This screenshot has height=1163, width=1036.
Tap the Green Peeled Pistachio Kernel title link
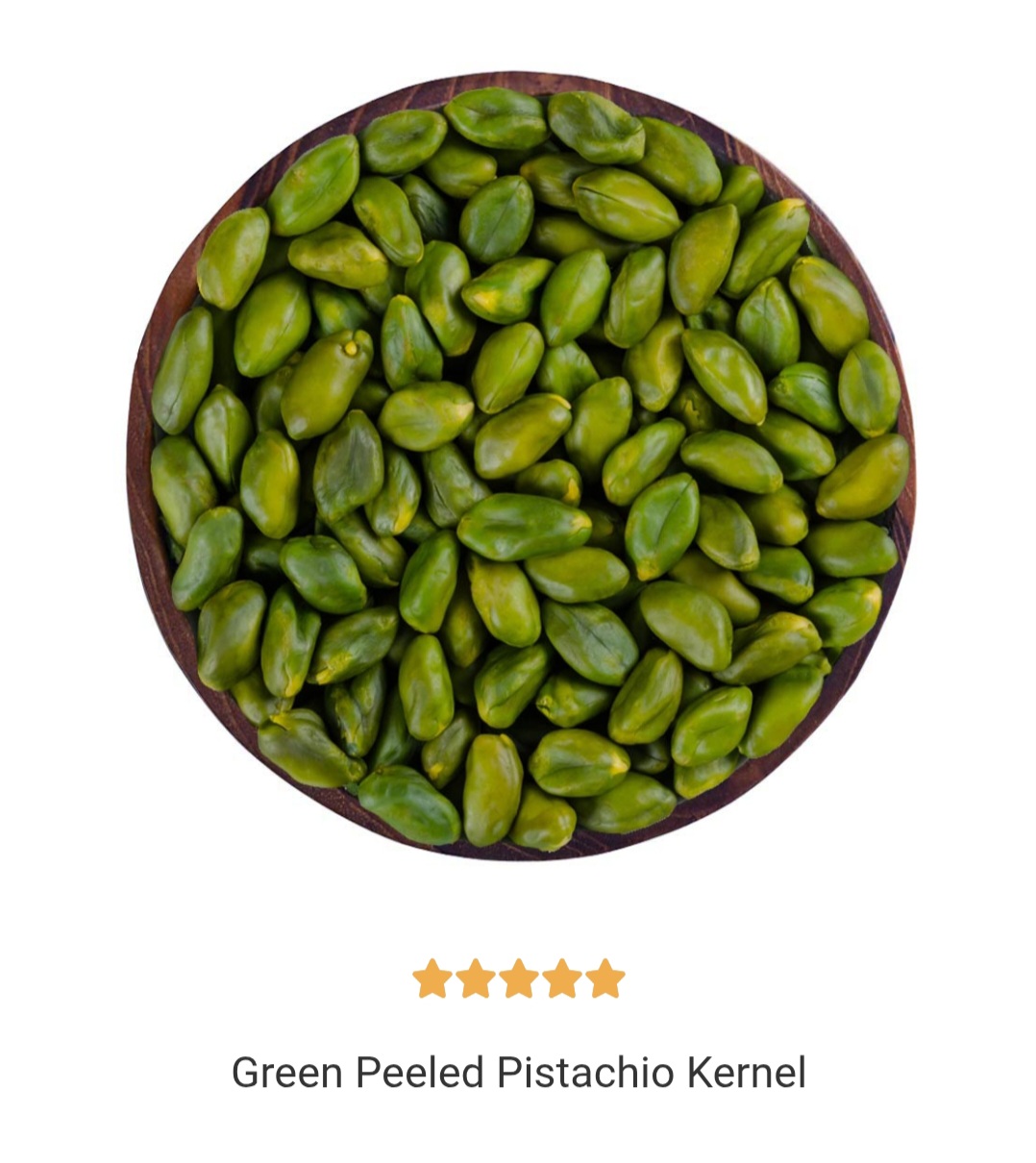tap(518, 1073)
